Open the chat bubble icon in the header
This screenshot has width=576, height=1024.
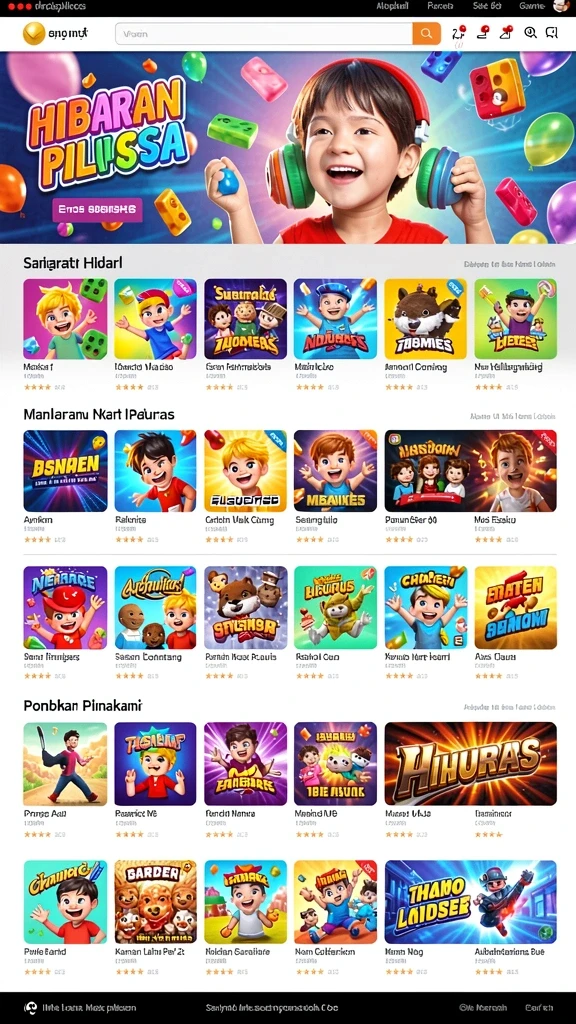pyautogui.click(x=552, y=33)
